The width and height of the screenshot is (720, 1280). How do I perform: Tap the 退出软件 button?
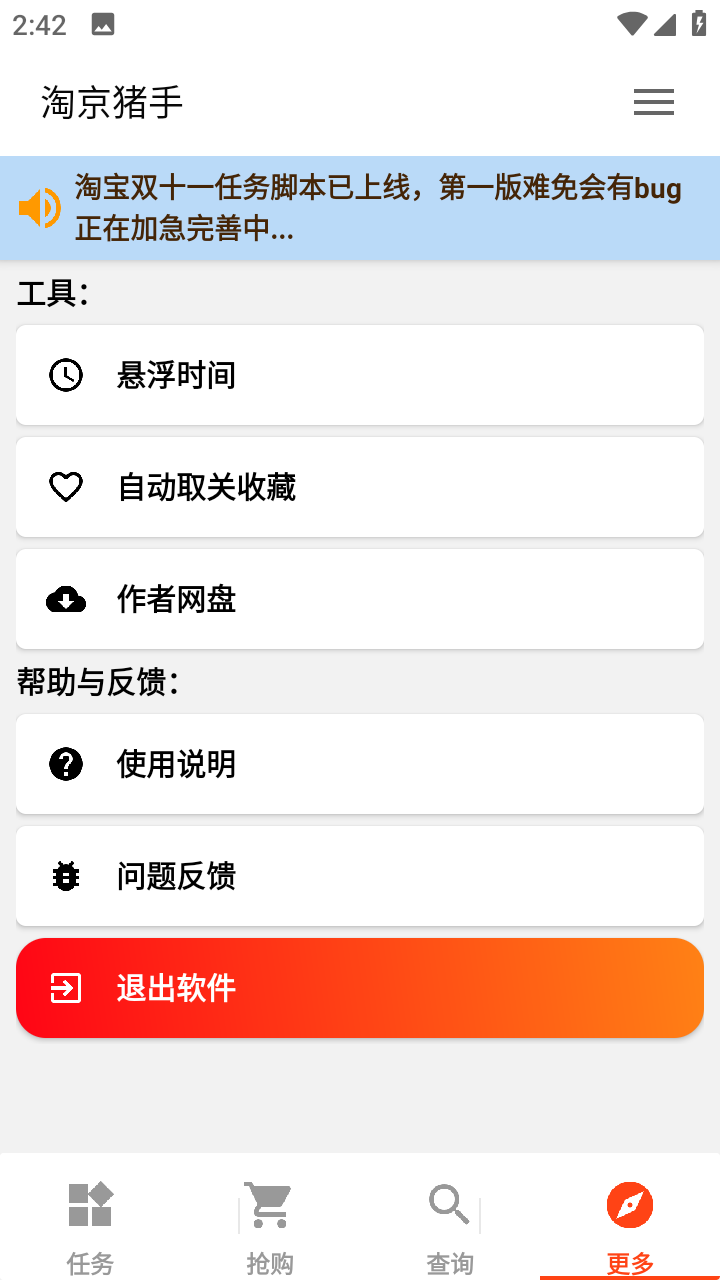click(x=360, y=988)
